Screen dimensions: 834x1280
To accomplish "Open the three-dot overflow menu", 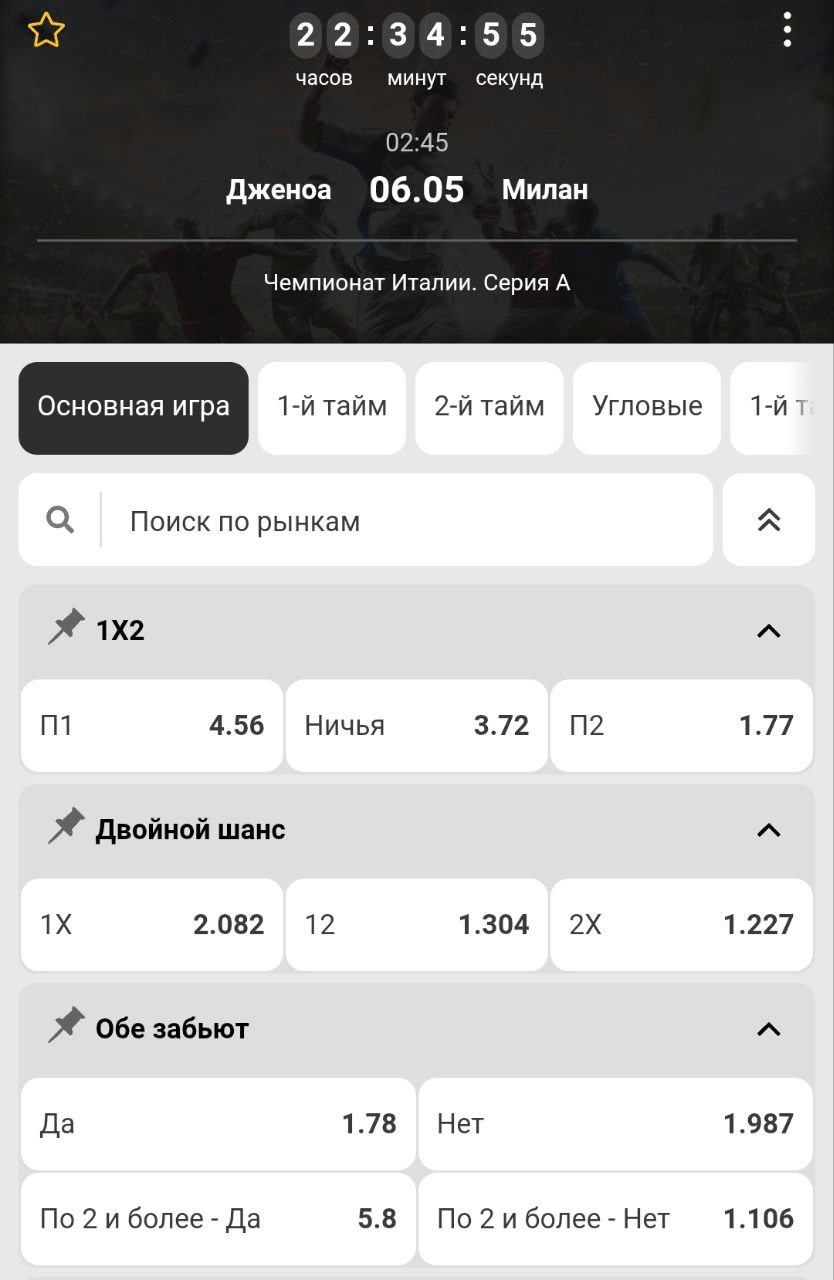I will [x=787, y=31].
